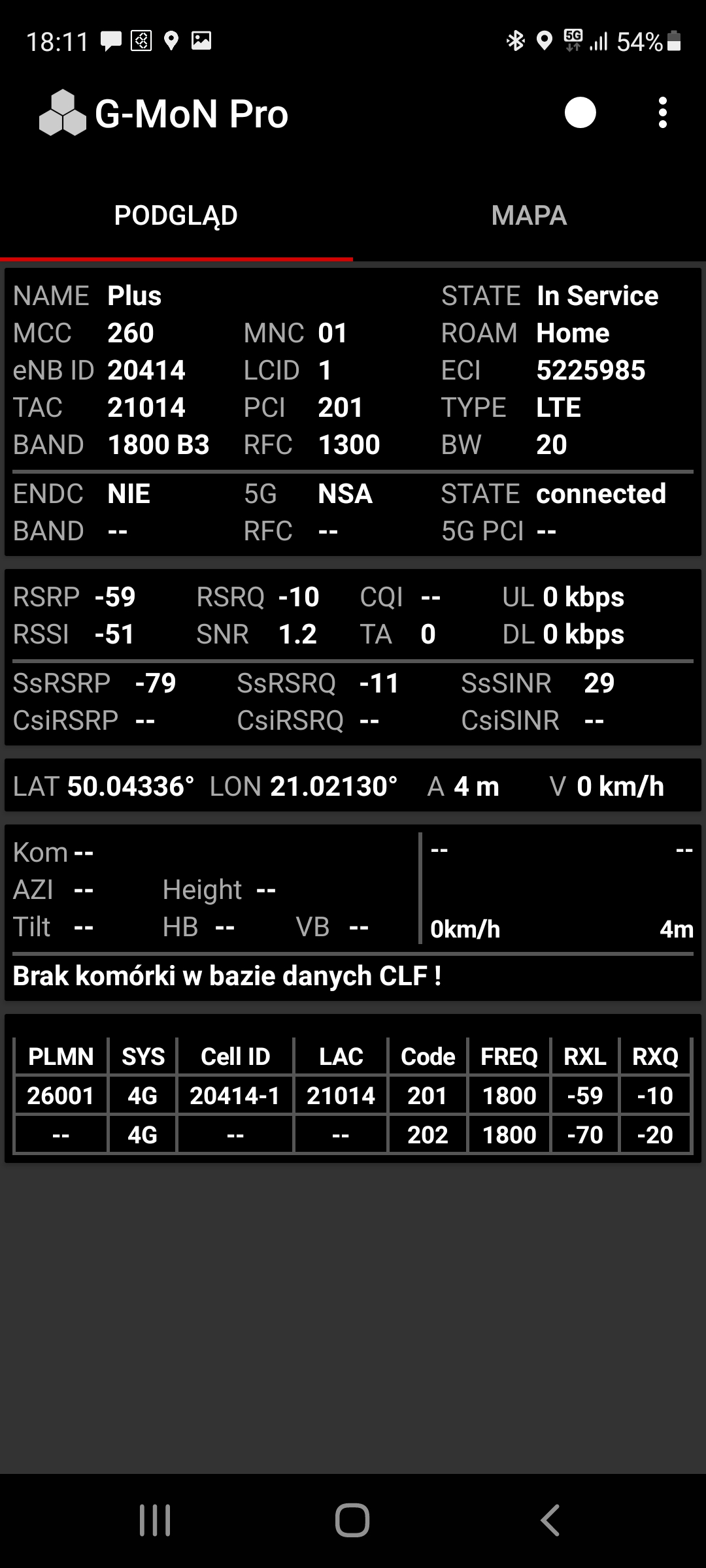
Task: Tap the white record circle icon
Action: (580, 113)
